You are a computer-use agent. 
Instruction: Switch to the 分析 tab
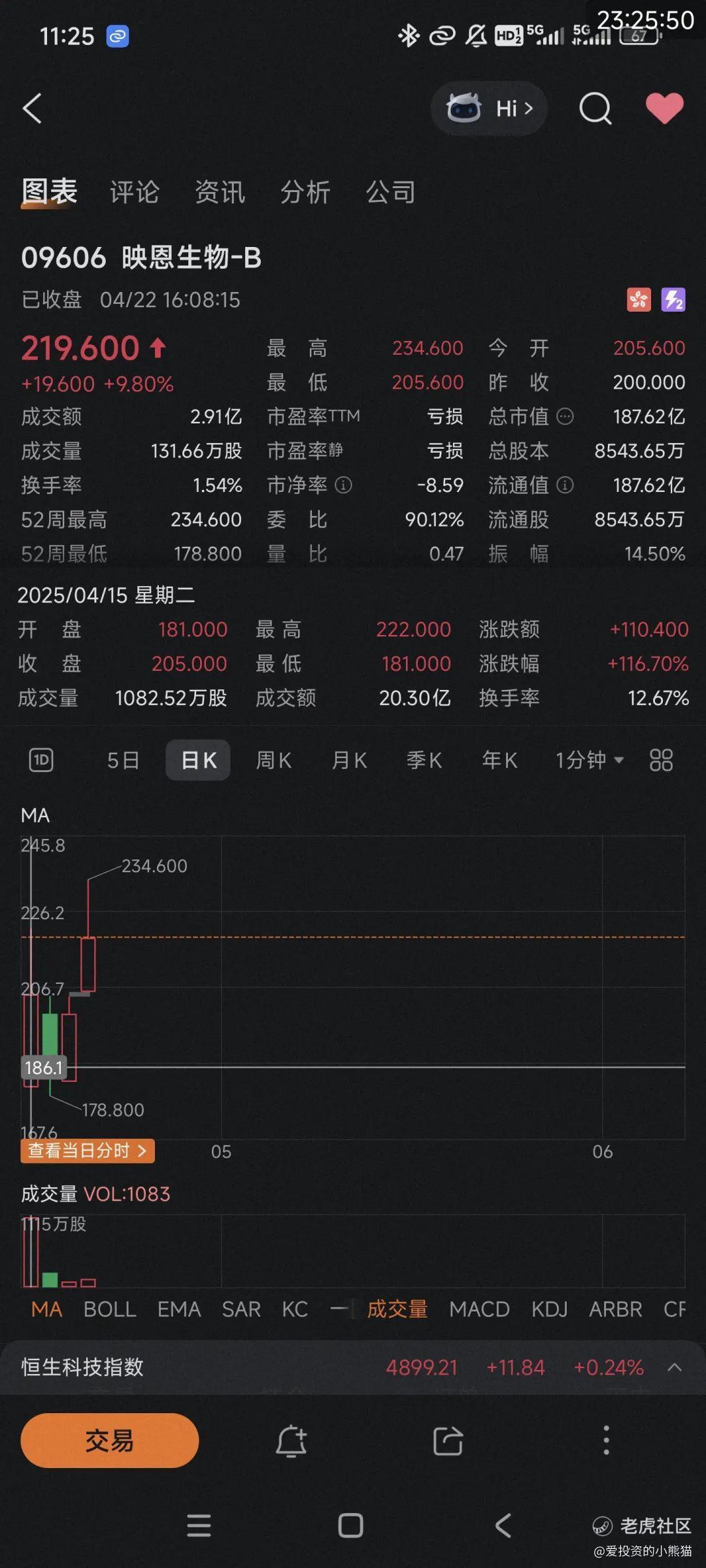point(305,192)
